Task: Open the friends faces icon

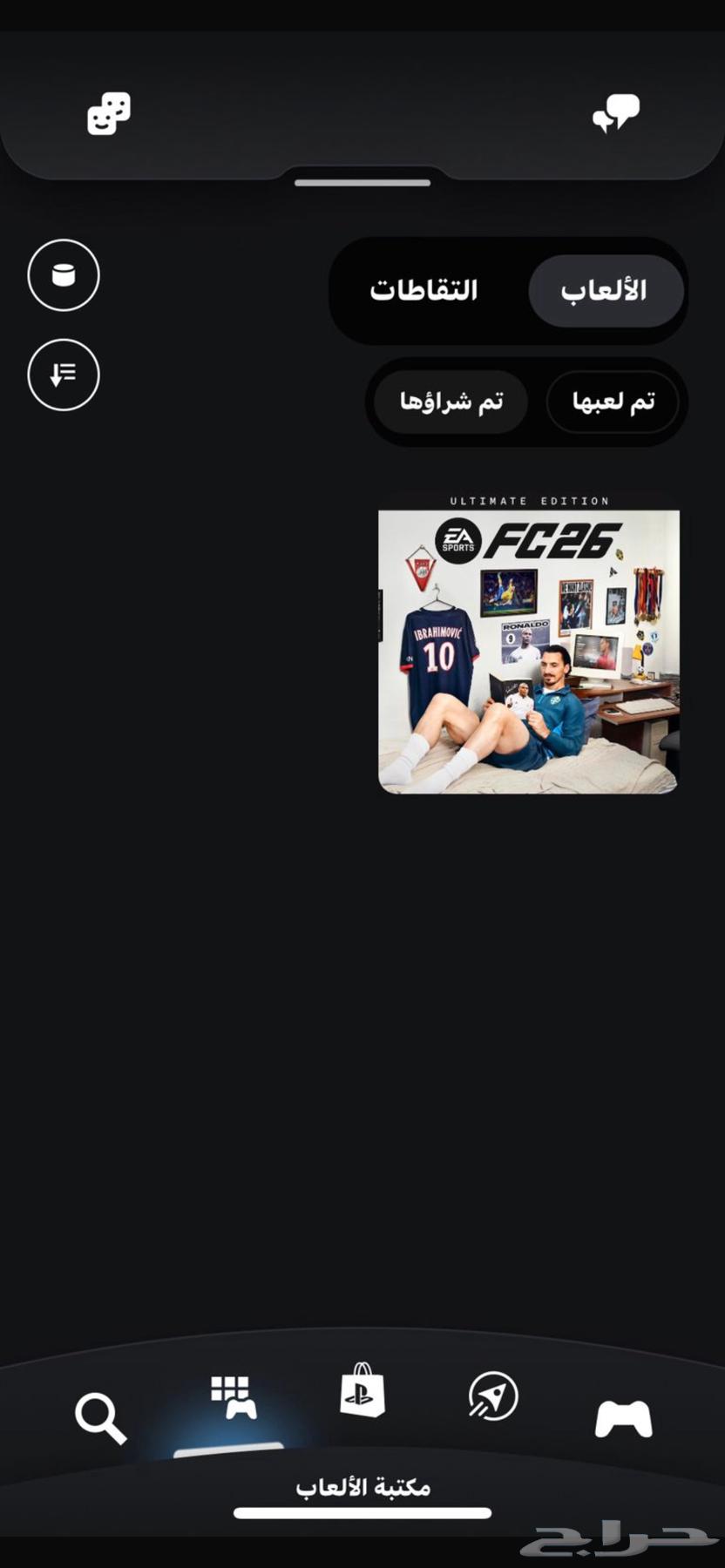Action: pyautogui.click(x=109, y=113)
